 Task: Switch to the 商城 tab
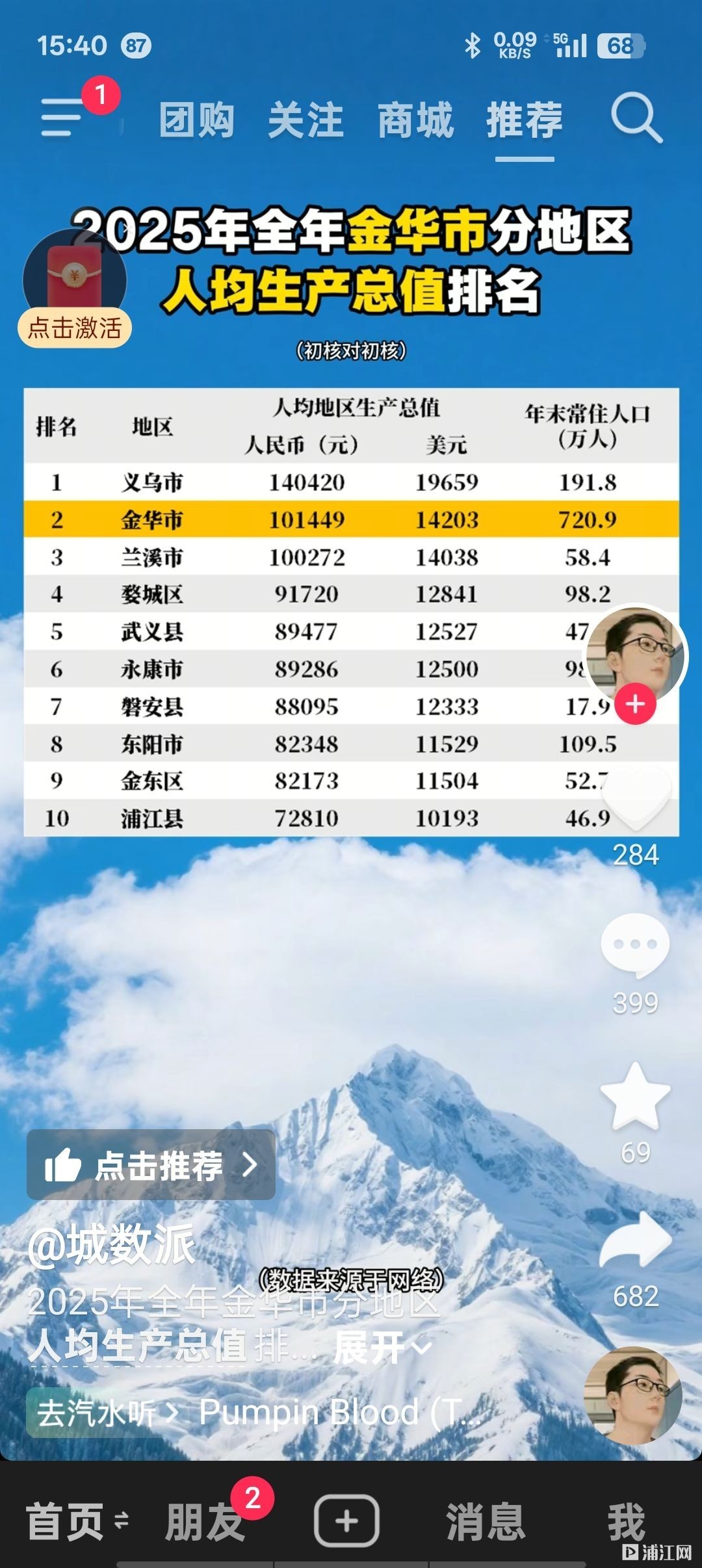pyautogui.click(x=415, y=120)
